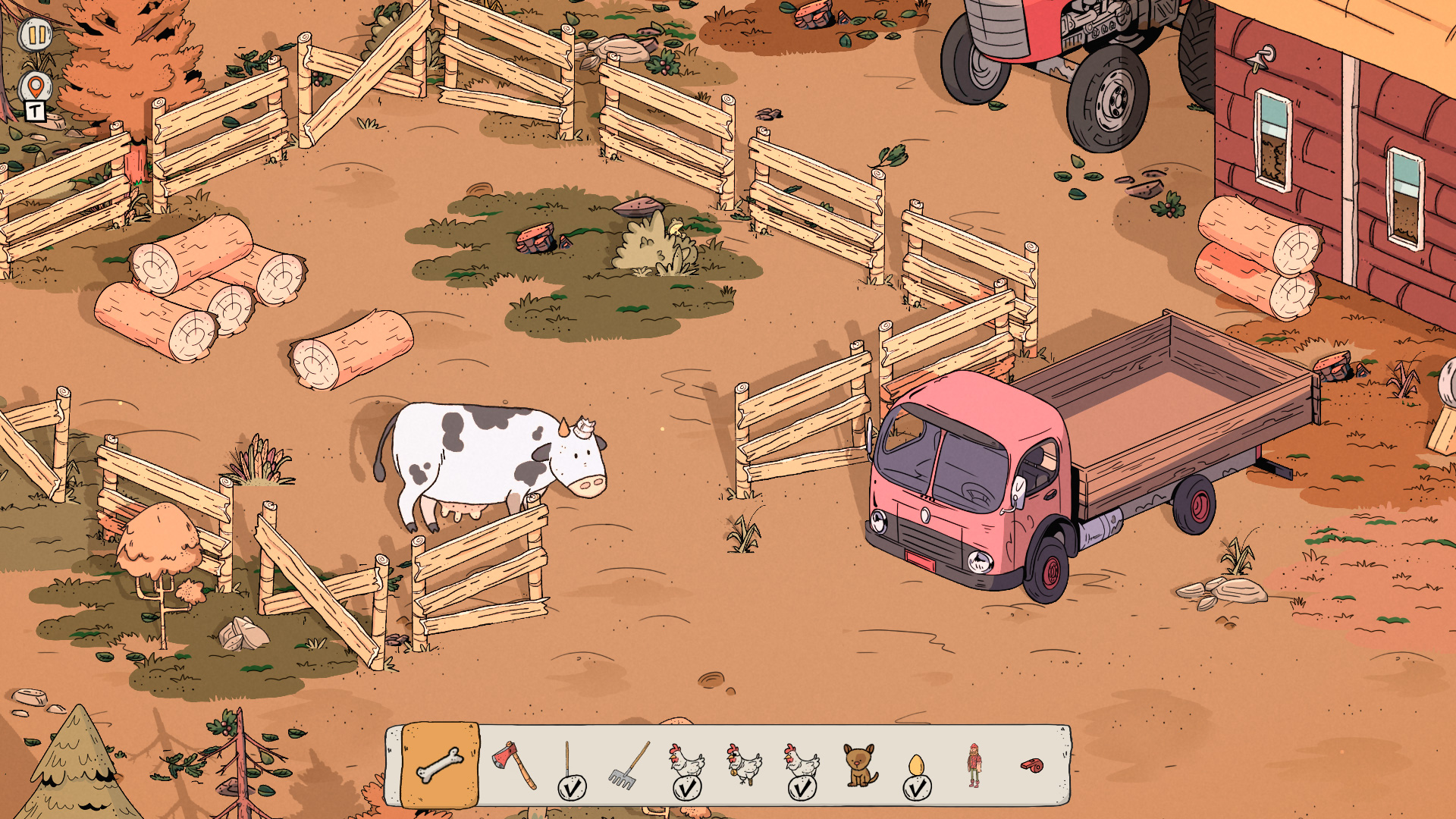1456x819 pixels.
Task: Pick the brown puppy item
Action: click(x=859, y=764)
